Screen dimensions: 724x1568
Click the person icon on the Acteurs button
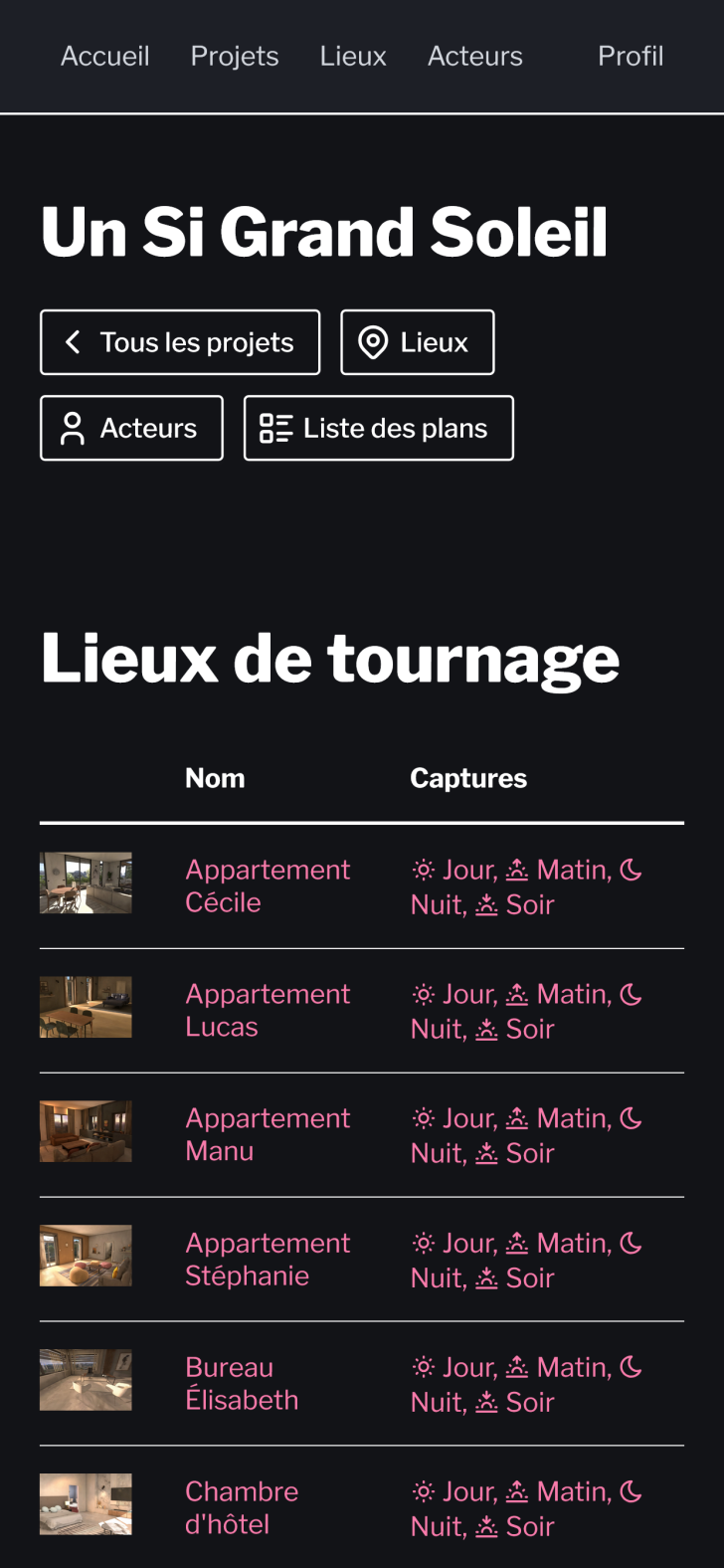(x=73, y=428)
